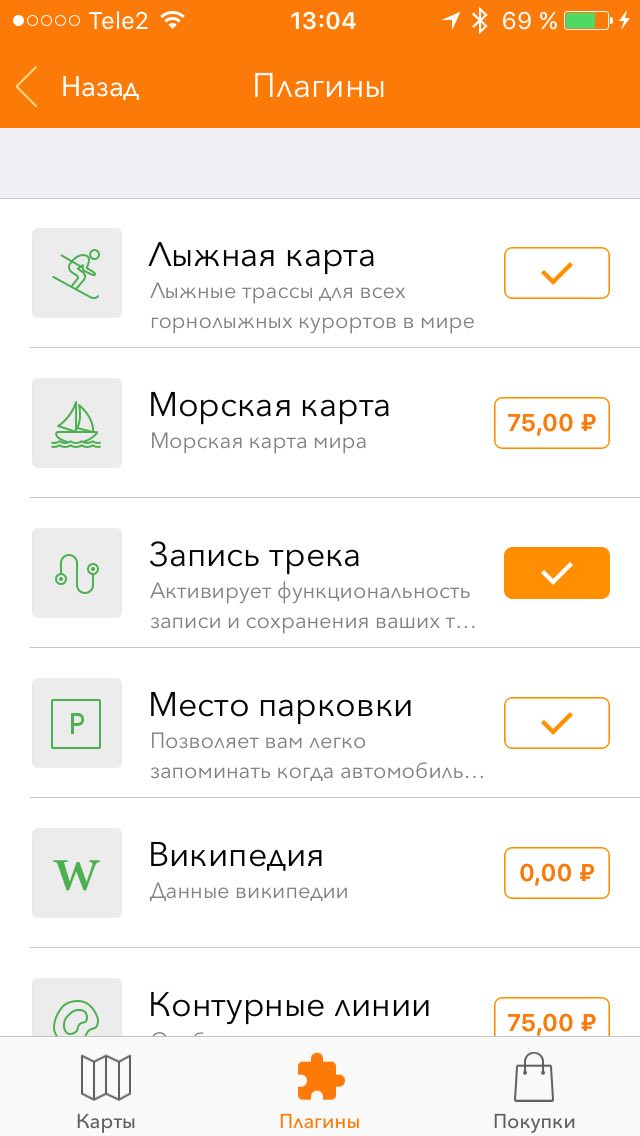Switch to the Покупки tab
This screenshot has width=640, height=1136.
coord(533,1087)
